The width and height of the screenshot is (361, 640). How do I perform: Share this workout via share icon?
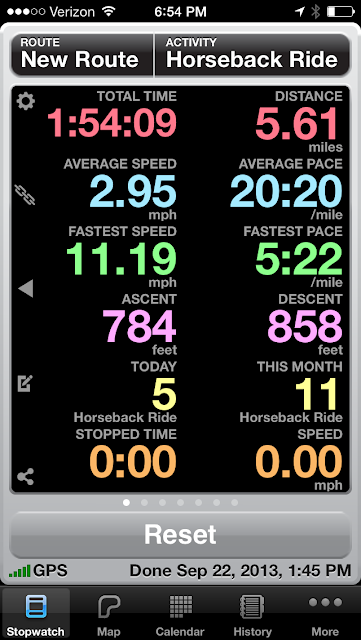pos(25,477)
